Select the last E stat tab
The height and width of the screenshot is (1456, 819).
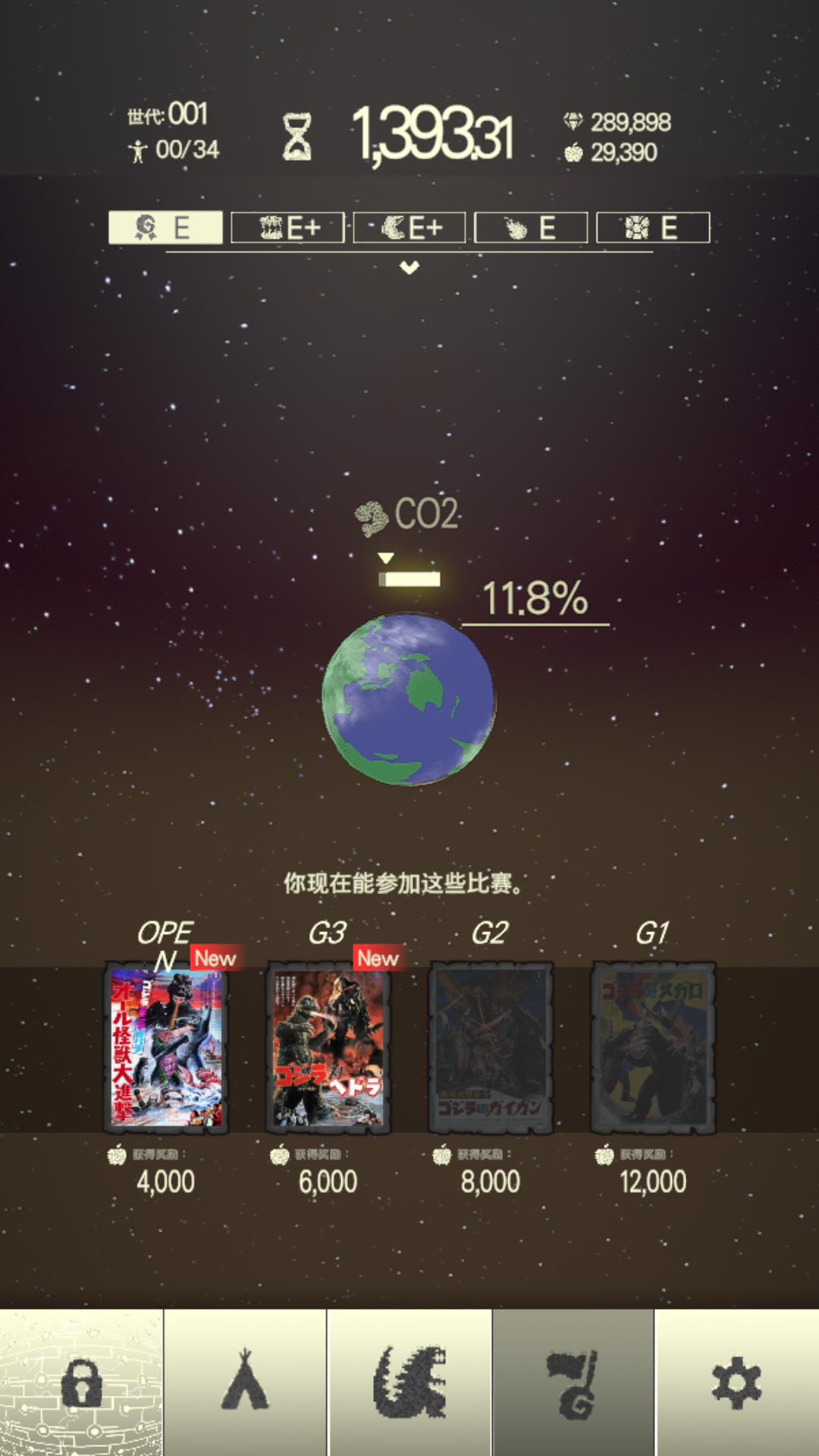coord(653,227)
